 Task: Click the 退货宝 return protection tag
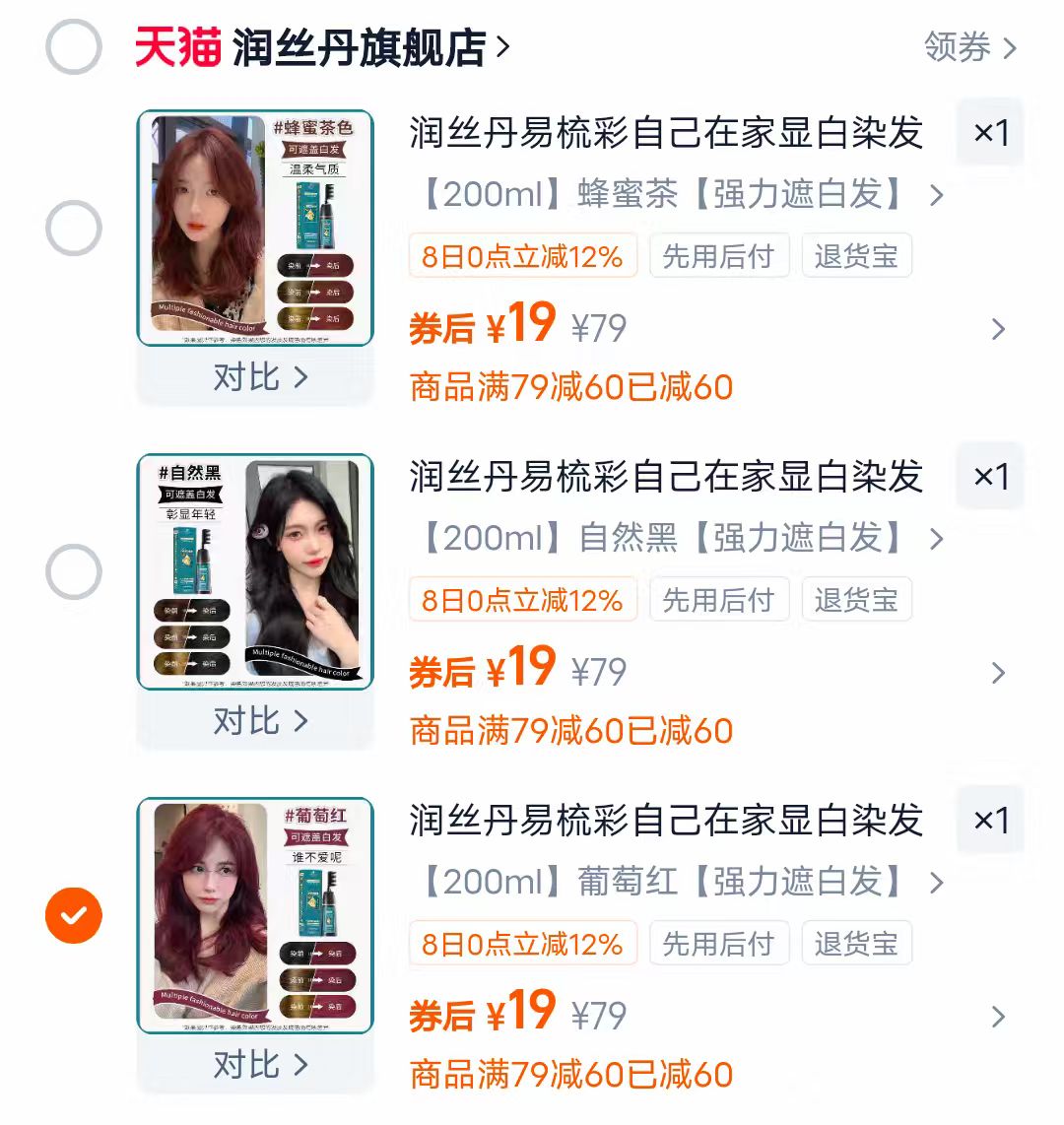pos(856,256)
